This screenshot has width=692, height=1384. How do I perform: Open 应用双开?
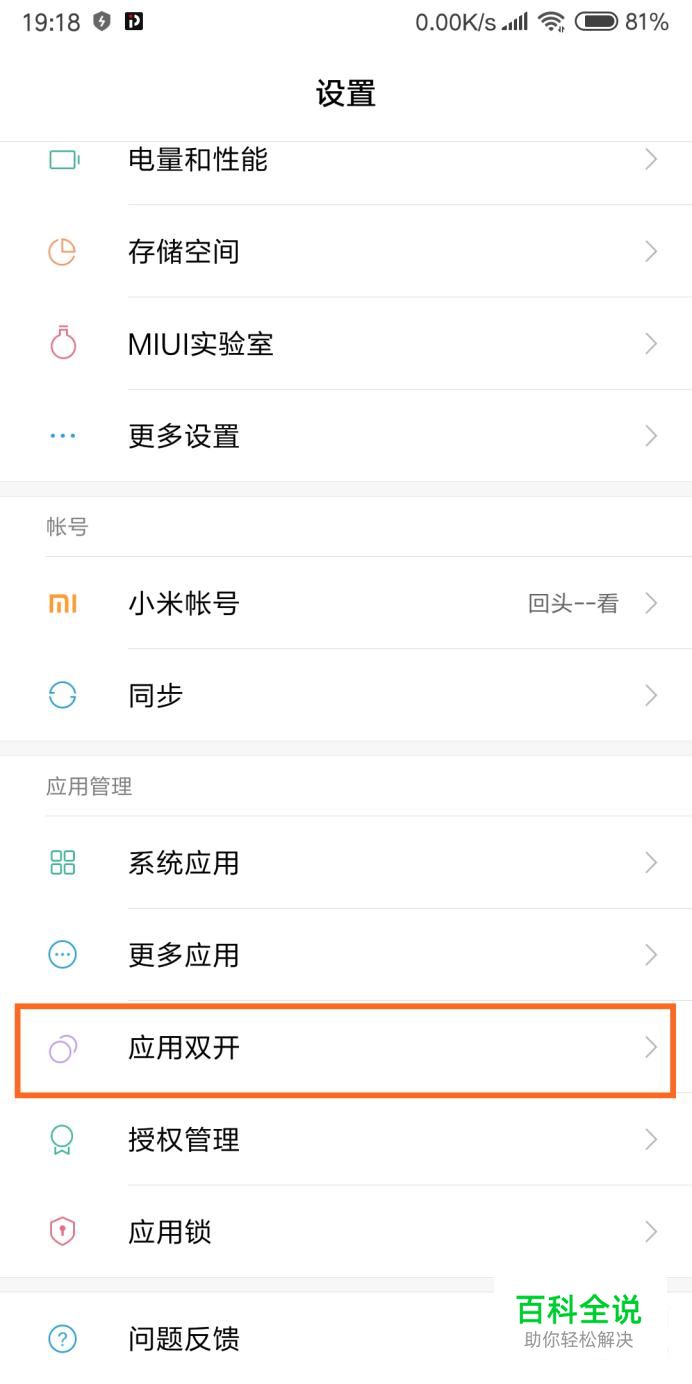[346, 1048]
